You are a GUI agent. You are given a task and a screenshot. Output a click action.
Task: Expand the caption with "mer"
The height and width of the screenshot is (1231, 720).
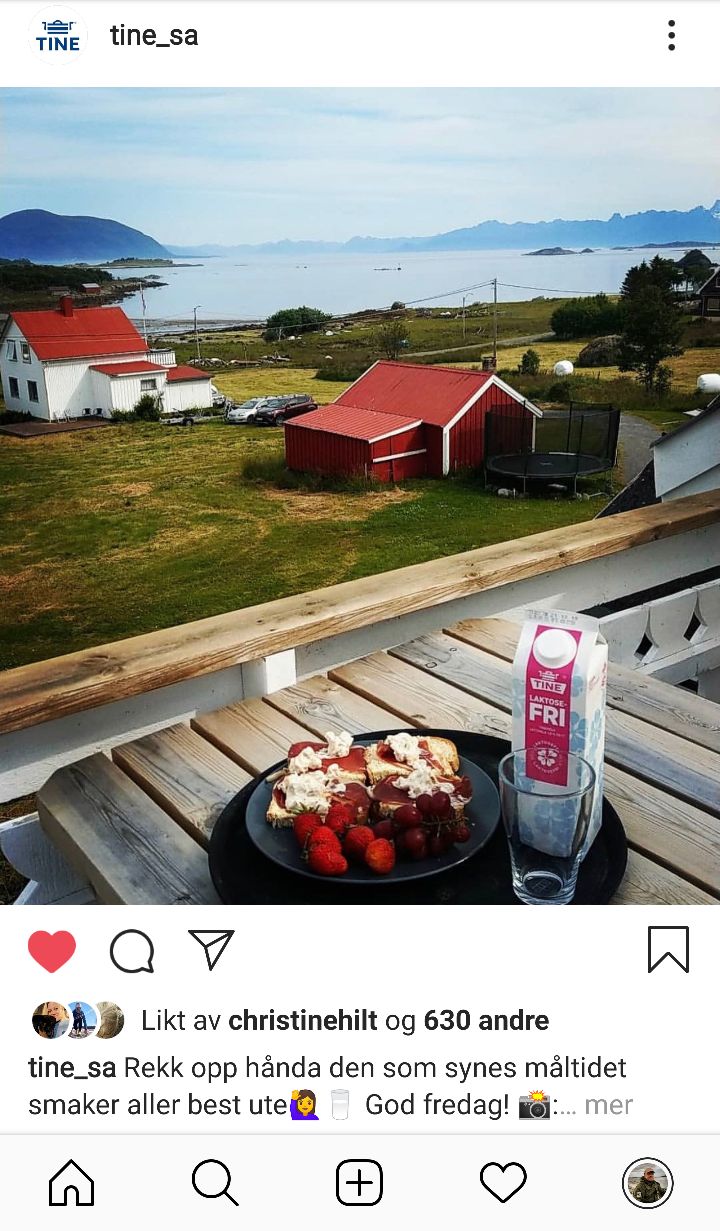(608, 1105)
